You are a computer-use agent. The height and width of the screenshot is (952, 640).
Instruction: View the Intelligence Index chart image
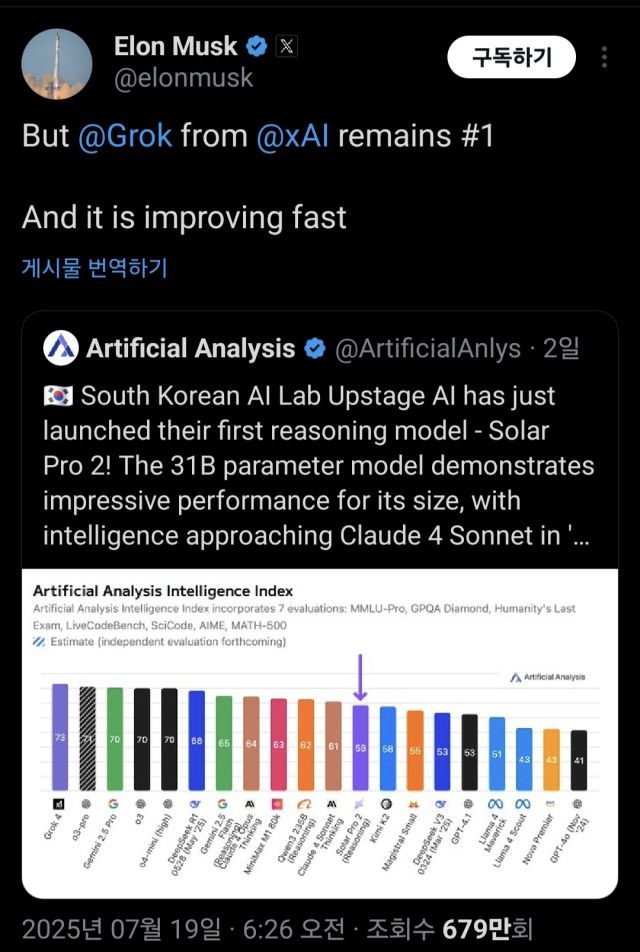coord(318,730)
